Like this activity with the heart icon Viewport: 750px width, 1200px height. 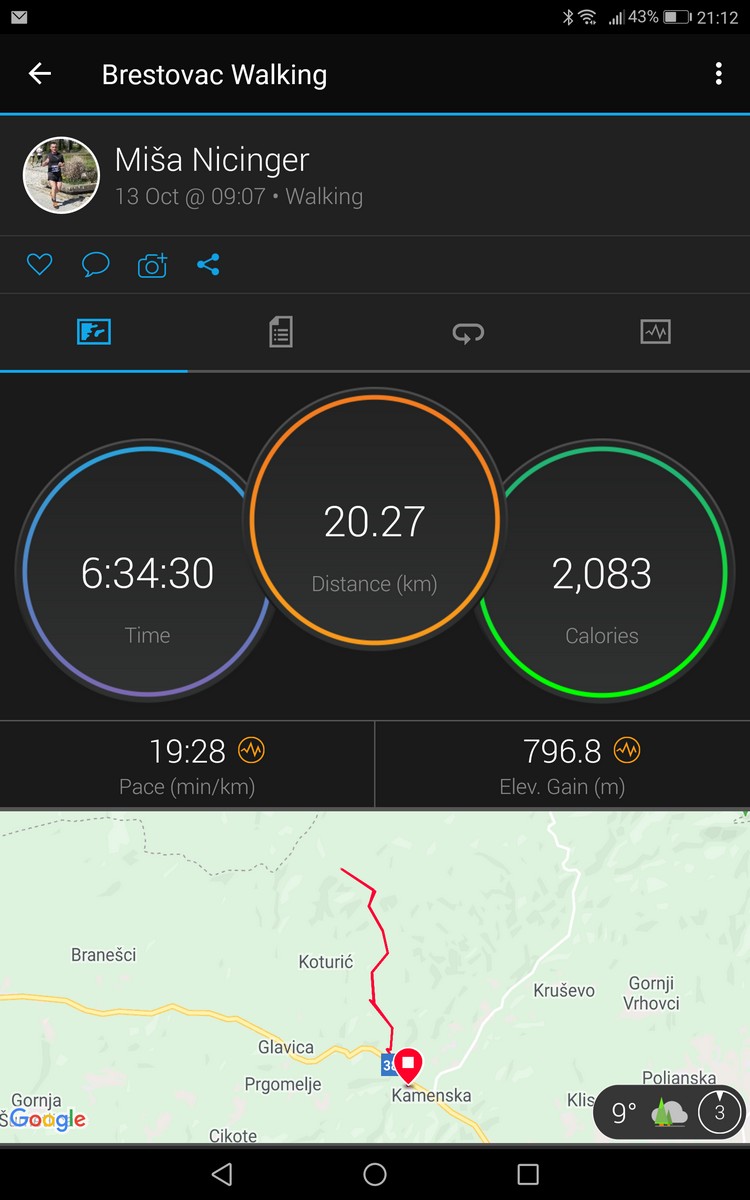pos(39,265)
